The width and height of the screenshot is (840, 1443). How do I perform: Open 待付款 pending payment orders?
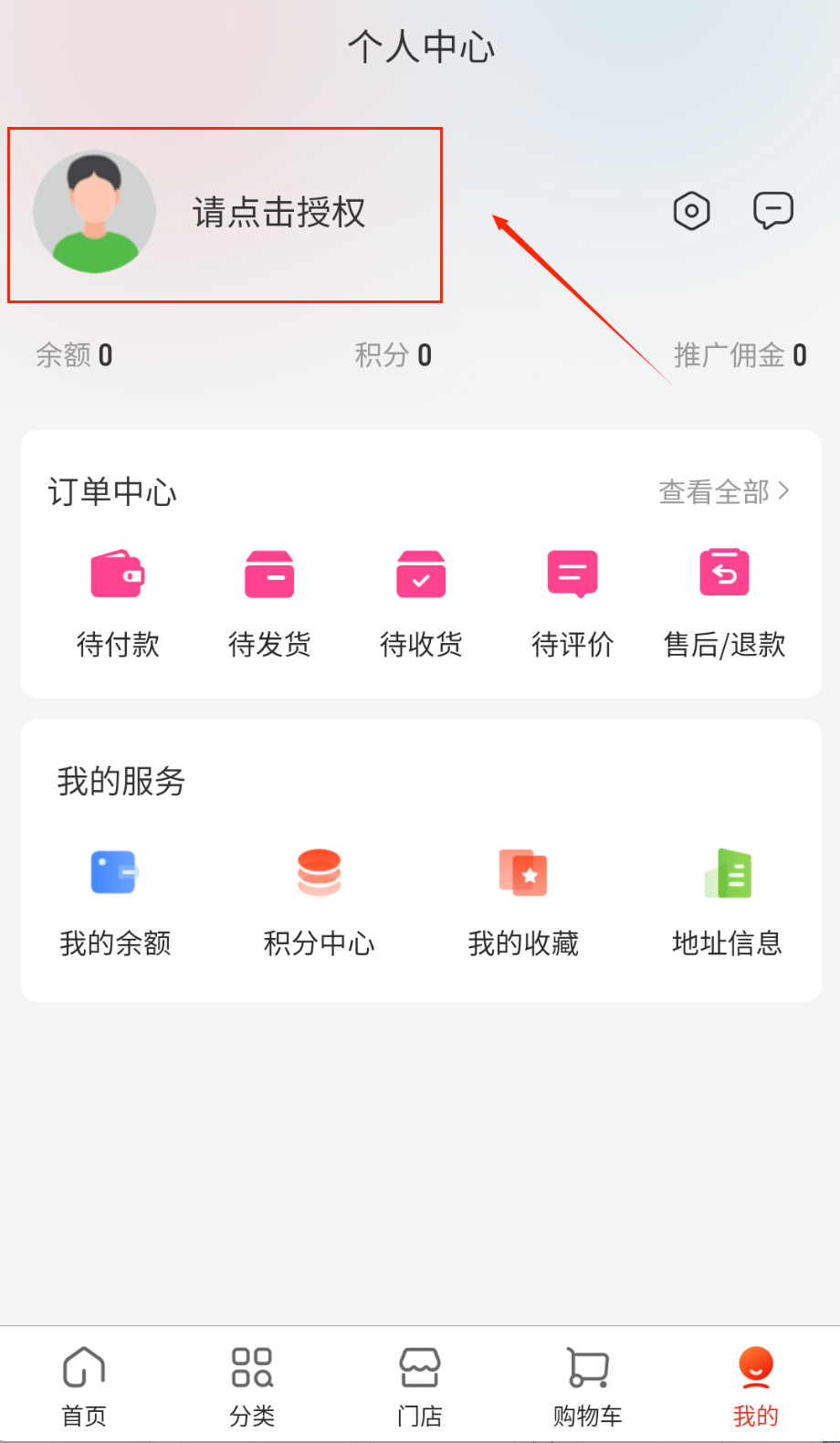118,601
